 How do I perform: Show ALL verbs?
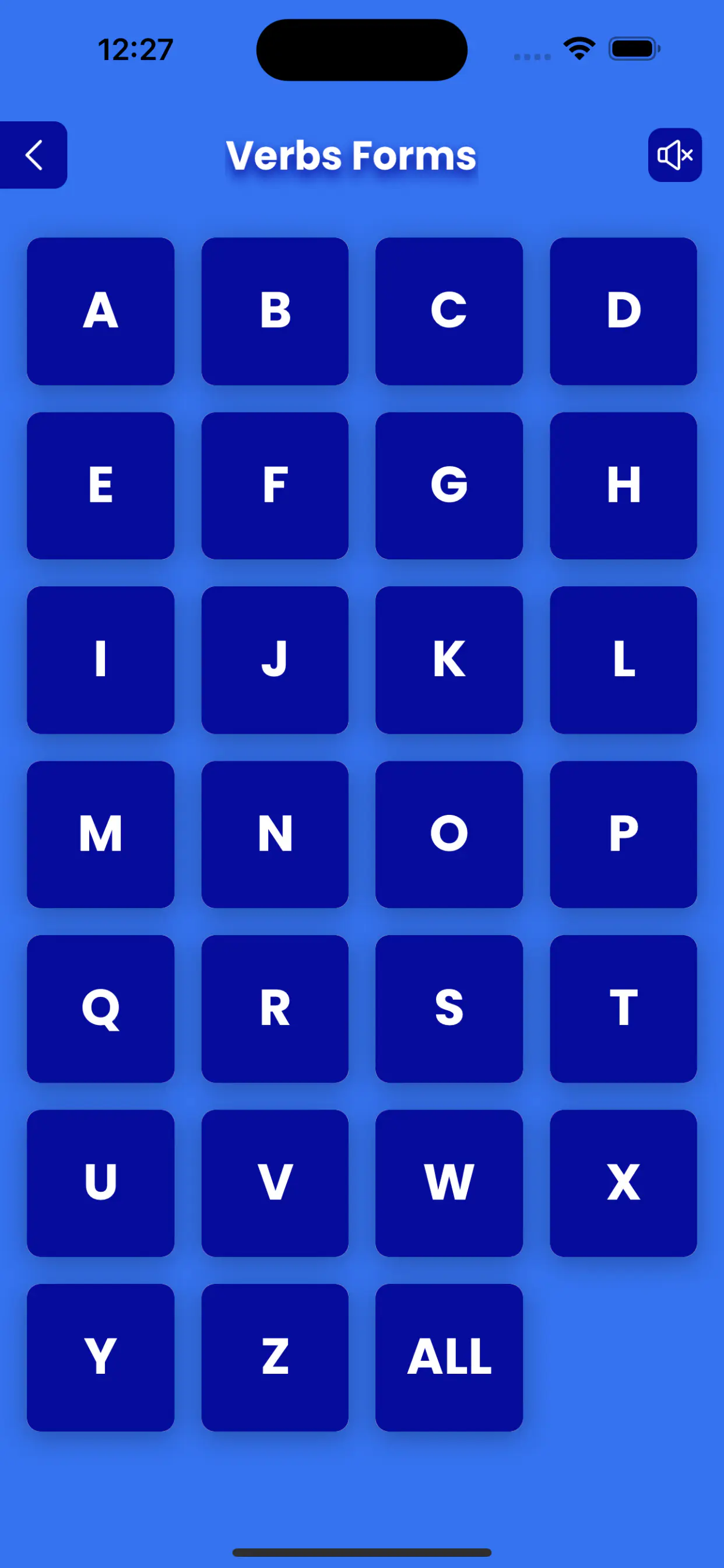coord(449,1357)
